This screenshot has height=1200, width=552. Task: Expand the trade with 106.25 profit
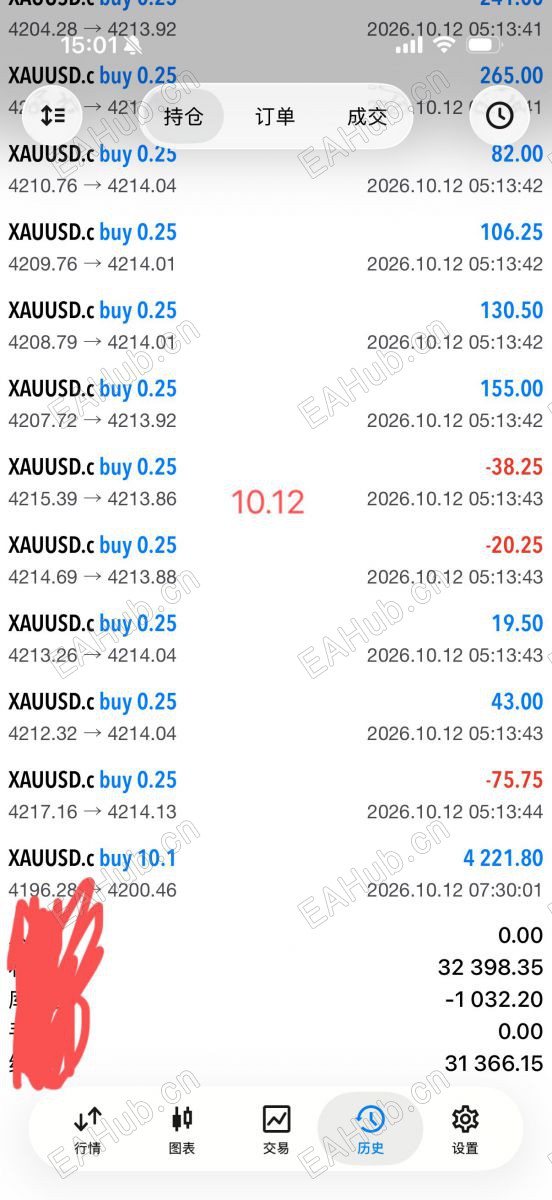point(276,247)
